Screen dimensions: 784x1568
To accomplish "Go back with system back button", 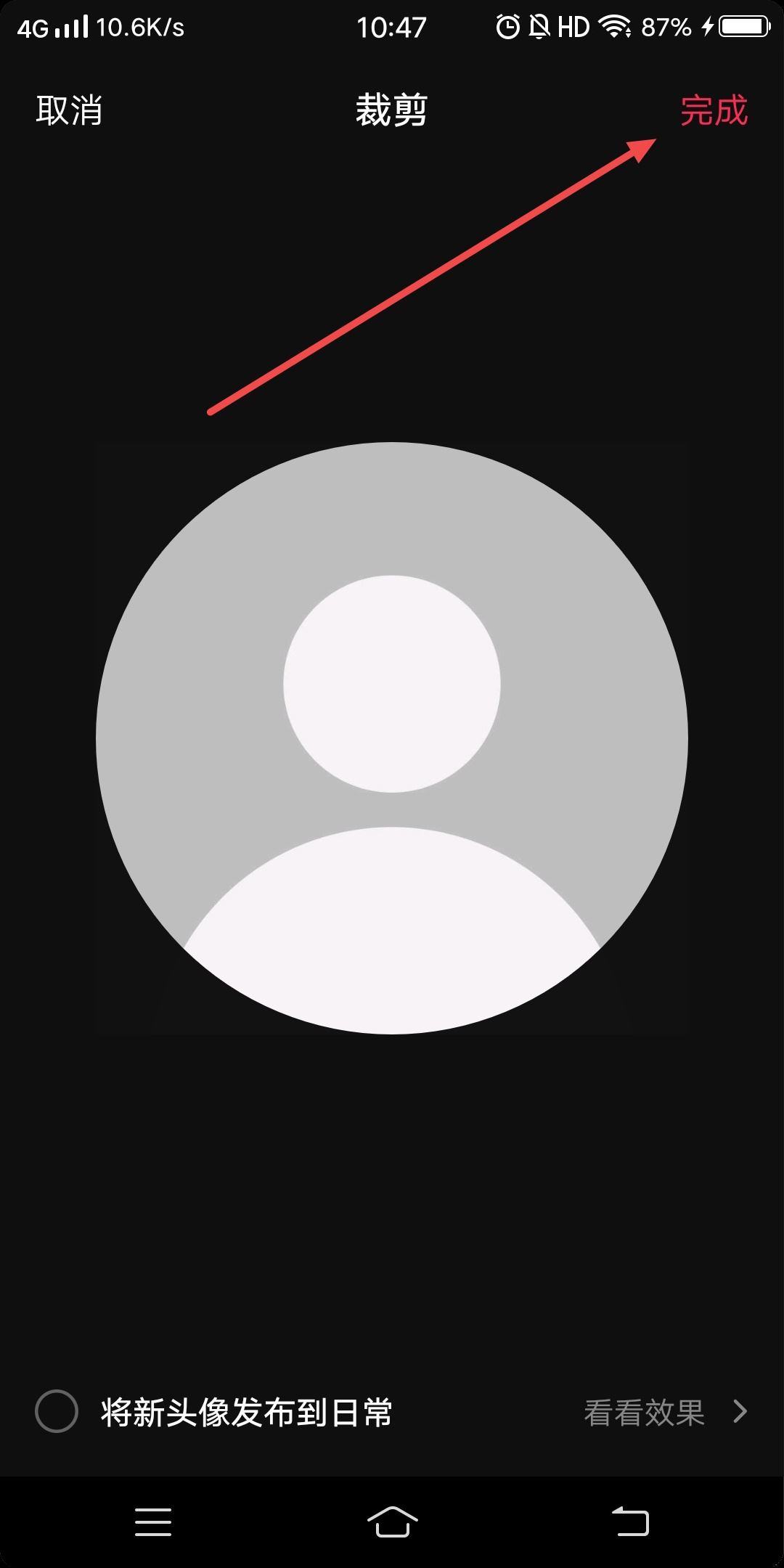I will tap(630, 1521).
